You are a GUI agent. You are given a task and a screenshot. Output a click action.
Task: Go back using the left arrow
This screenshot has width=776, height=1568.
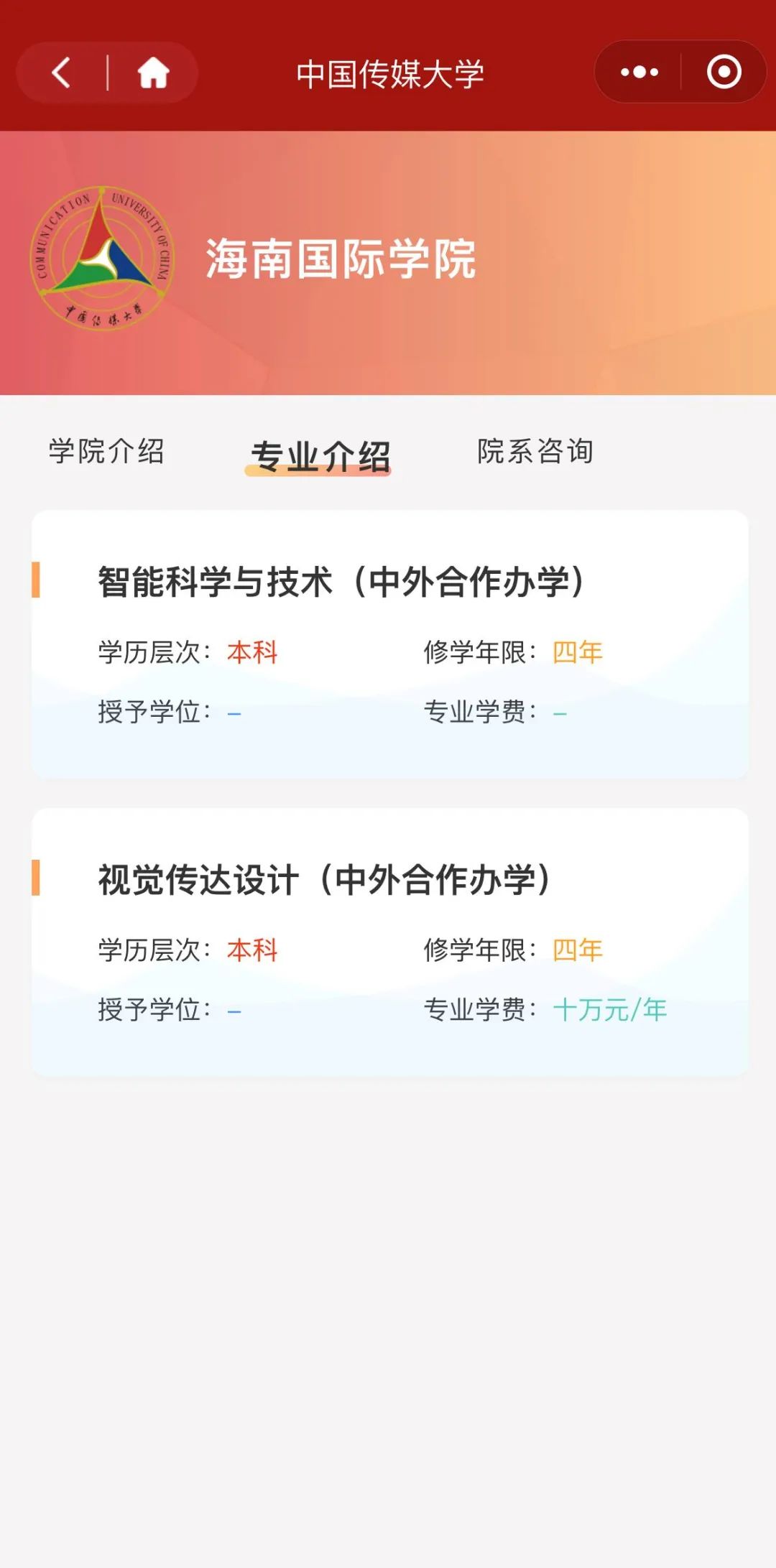click(62, 73)
